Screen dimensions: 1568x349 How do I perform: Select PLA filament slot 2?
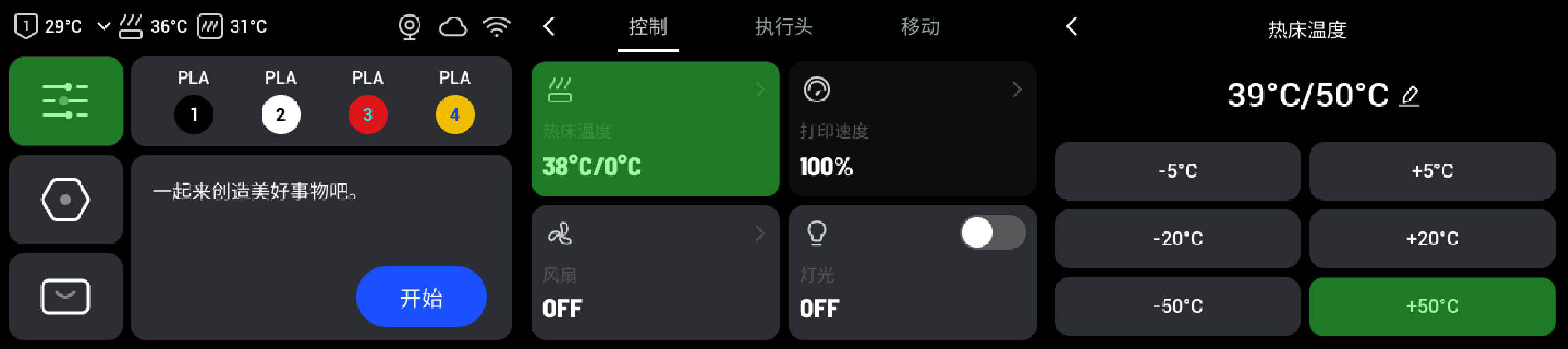281,114
